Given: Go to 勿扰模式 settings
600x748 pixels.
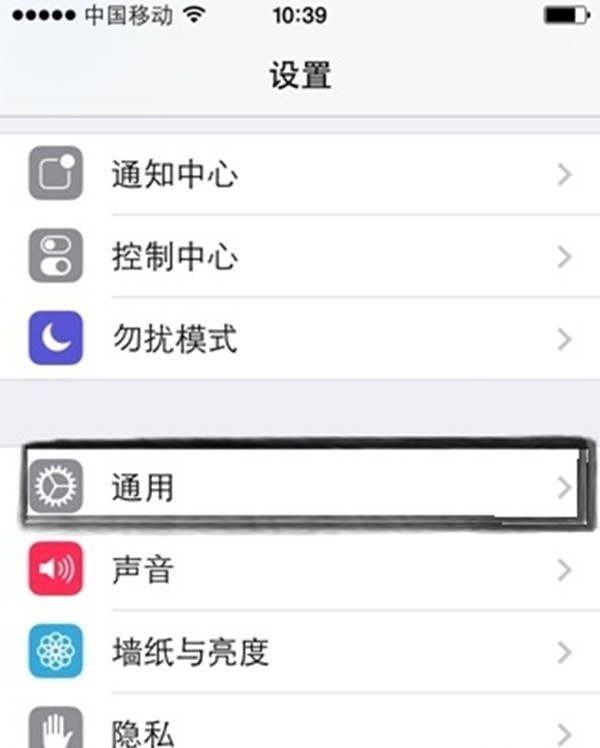Looking at the screenshot, I should [x=300, y=339].
